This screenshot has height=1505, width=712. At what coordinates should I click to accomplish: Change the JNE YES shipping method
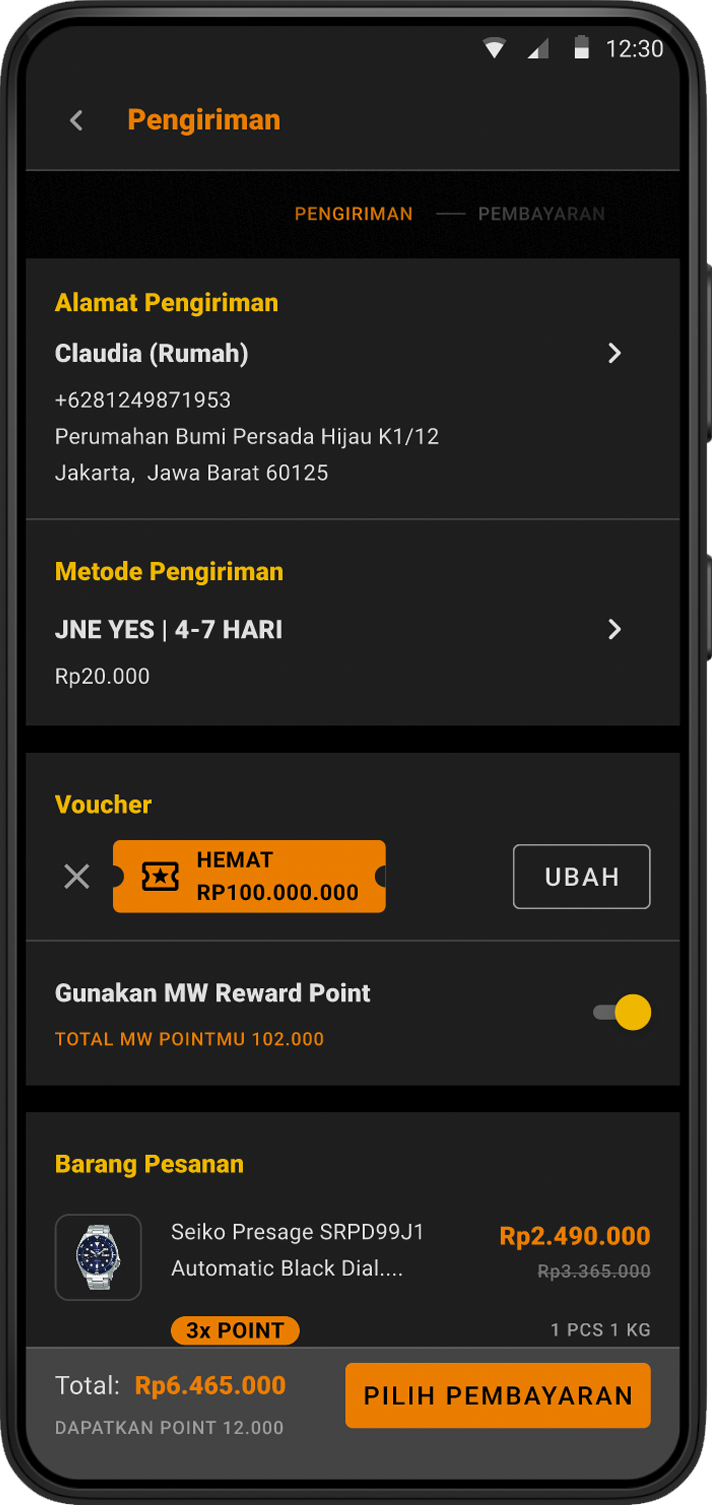[x=614, y=629]
